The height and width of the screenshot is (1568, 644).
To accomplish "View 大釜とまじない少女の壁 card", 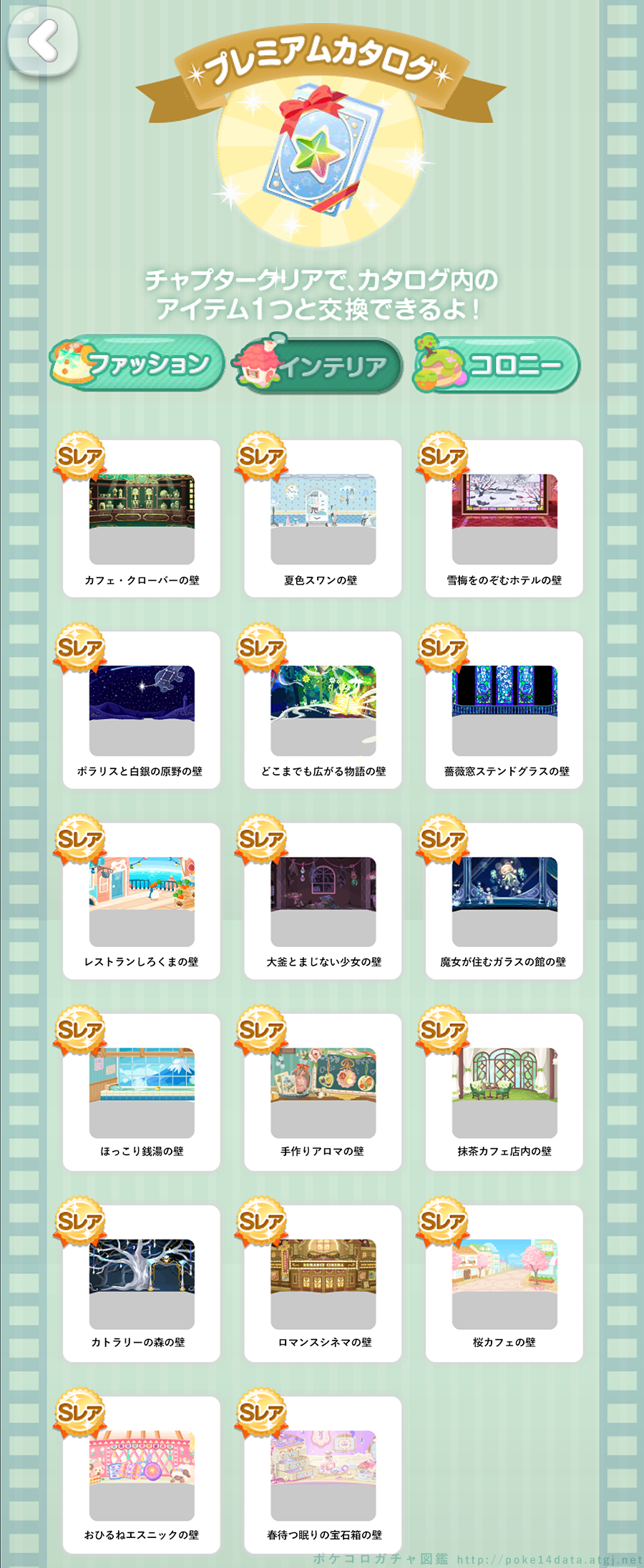I will pos(323,901).
